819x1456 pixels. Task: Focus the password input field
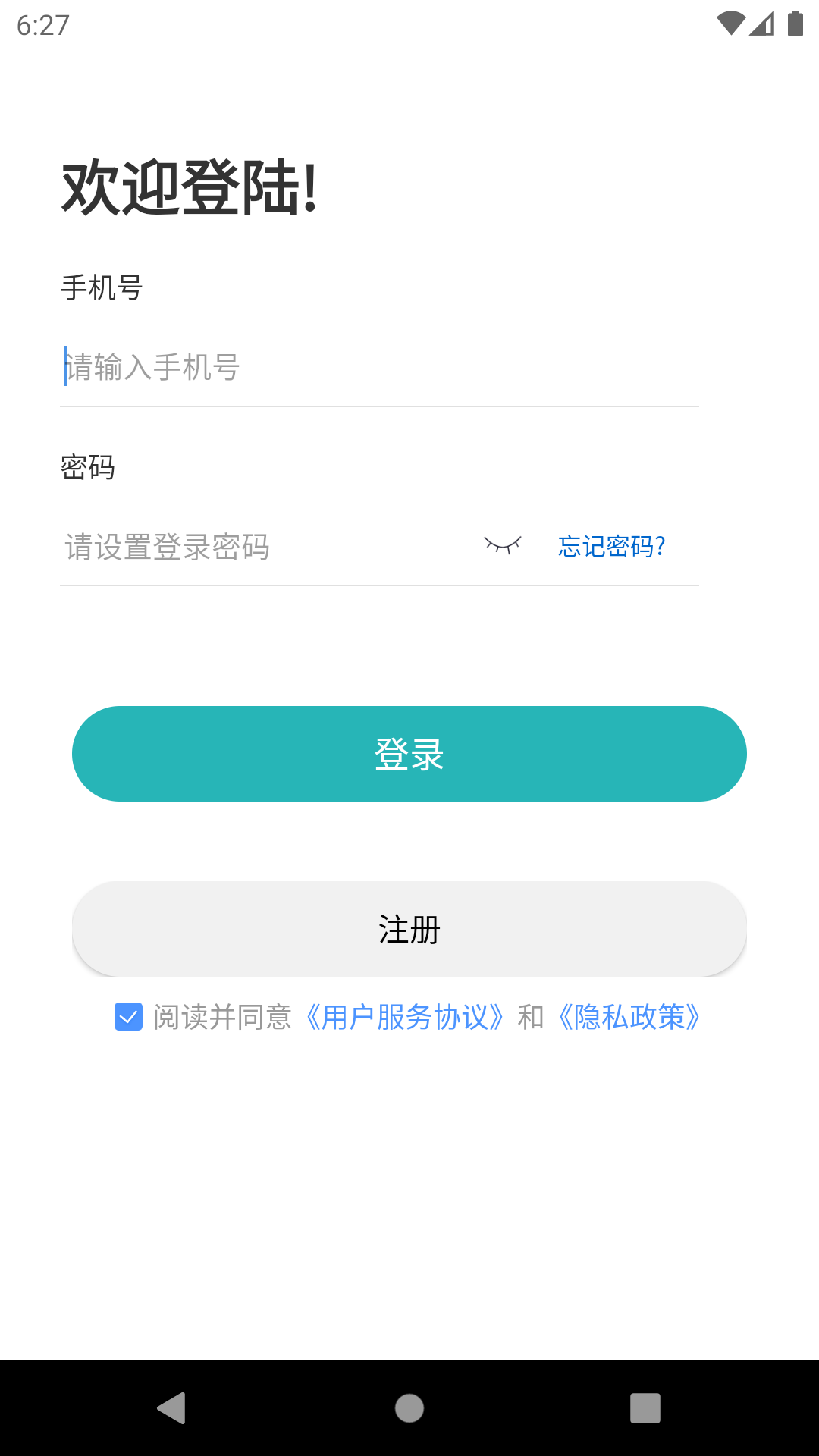click(265, 547)
